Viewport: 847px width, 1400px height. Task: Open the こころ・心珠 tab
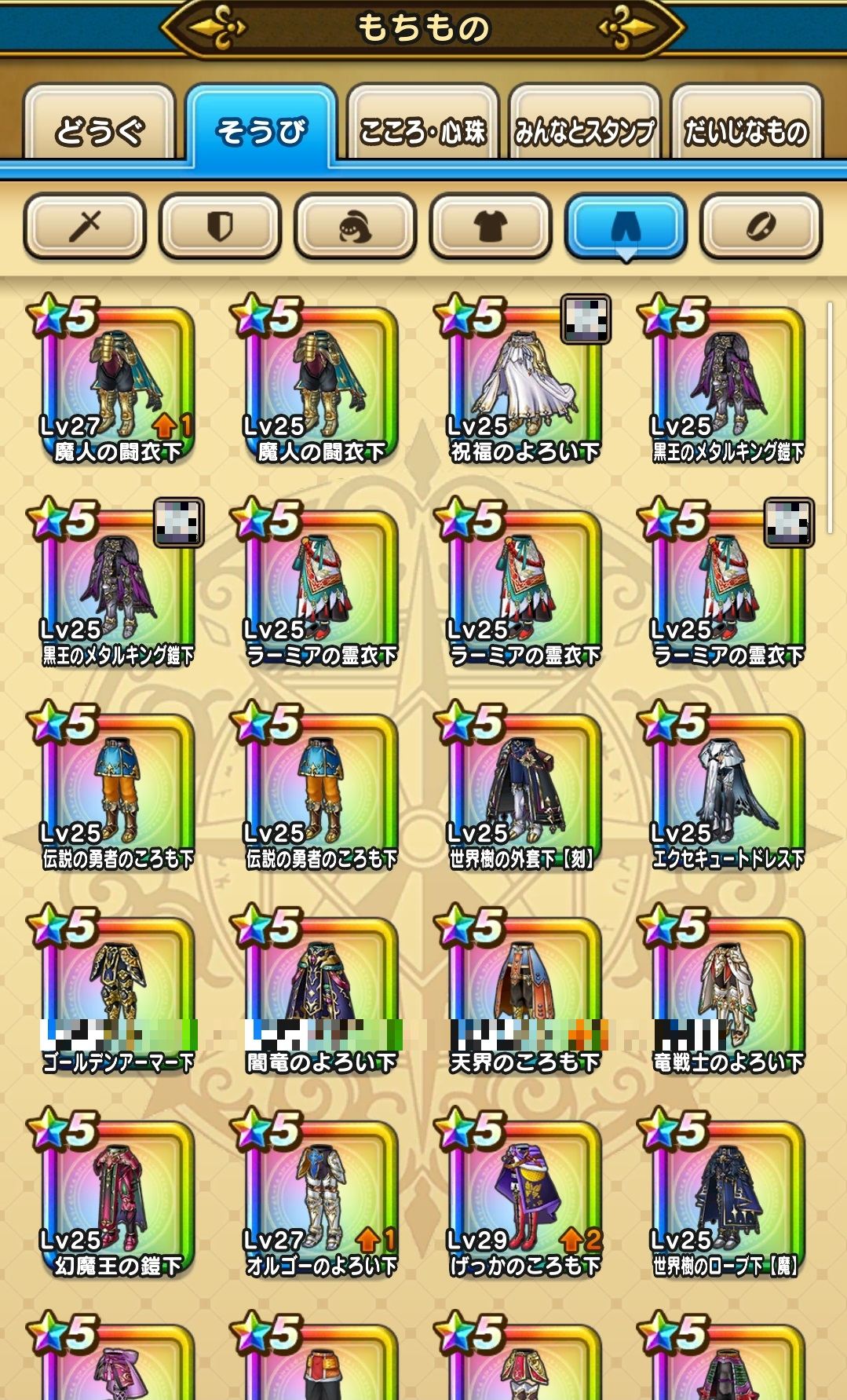click(x=422, y=130)
